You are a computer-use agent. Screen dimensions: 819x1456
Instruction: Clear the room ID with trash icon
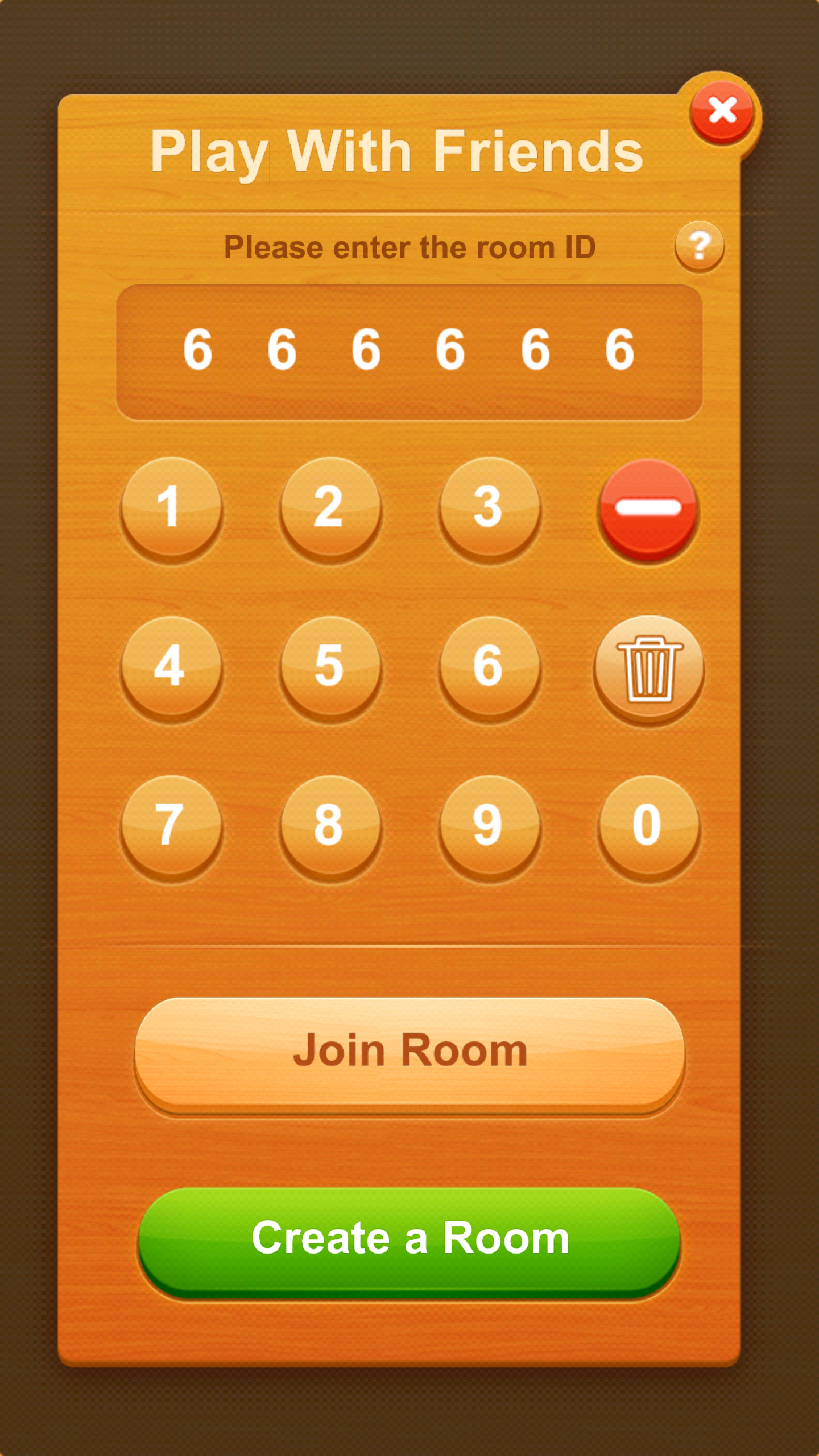pyautogui.click(x=649, y=668)
